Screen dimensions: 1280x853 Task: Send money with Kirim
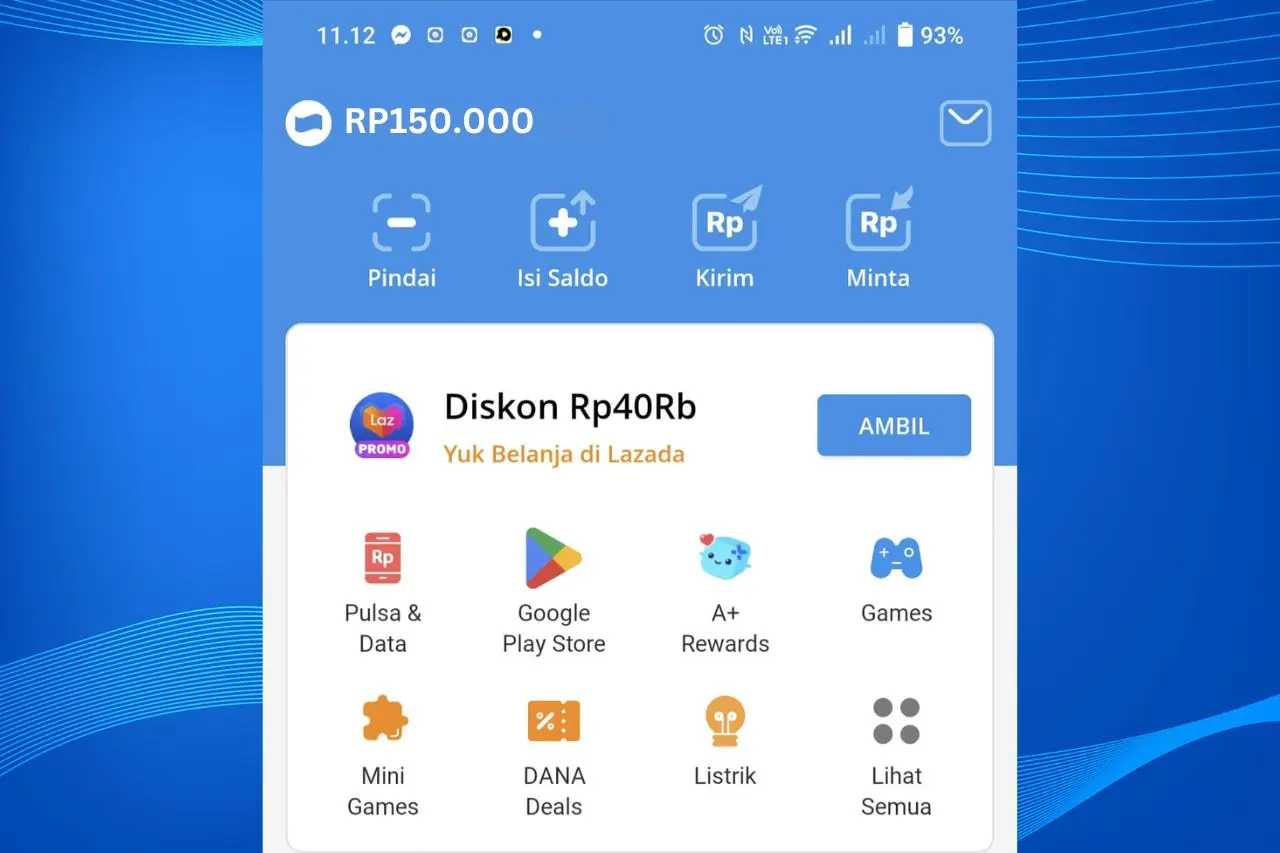click(x=725, y=240)
